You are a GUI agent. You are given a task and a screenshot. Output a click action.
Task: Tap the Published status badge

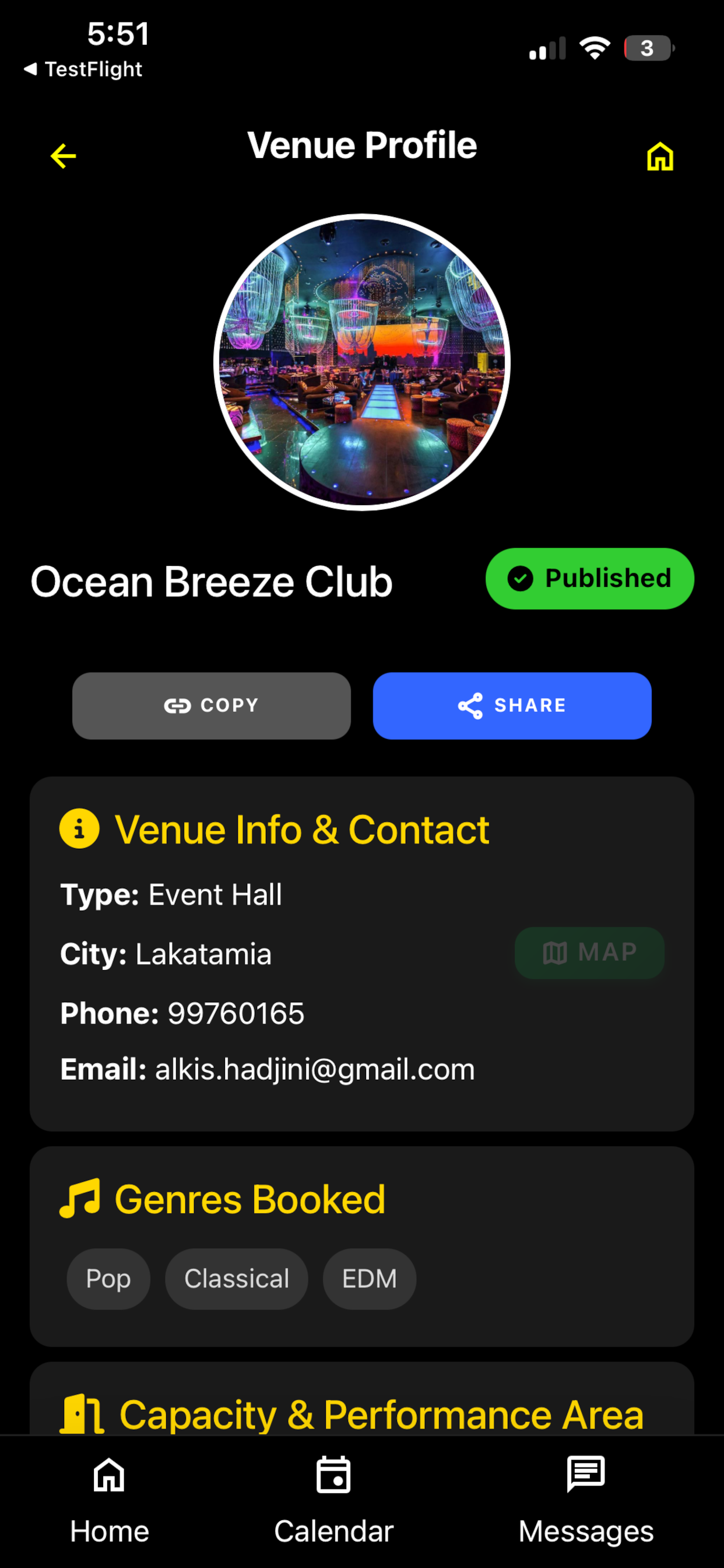(x=589, y=578)
